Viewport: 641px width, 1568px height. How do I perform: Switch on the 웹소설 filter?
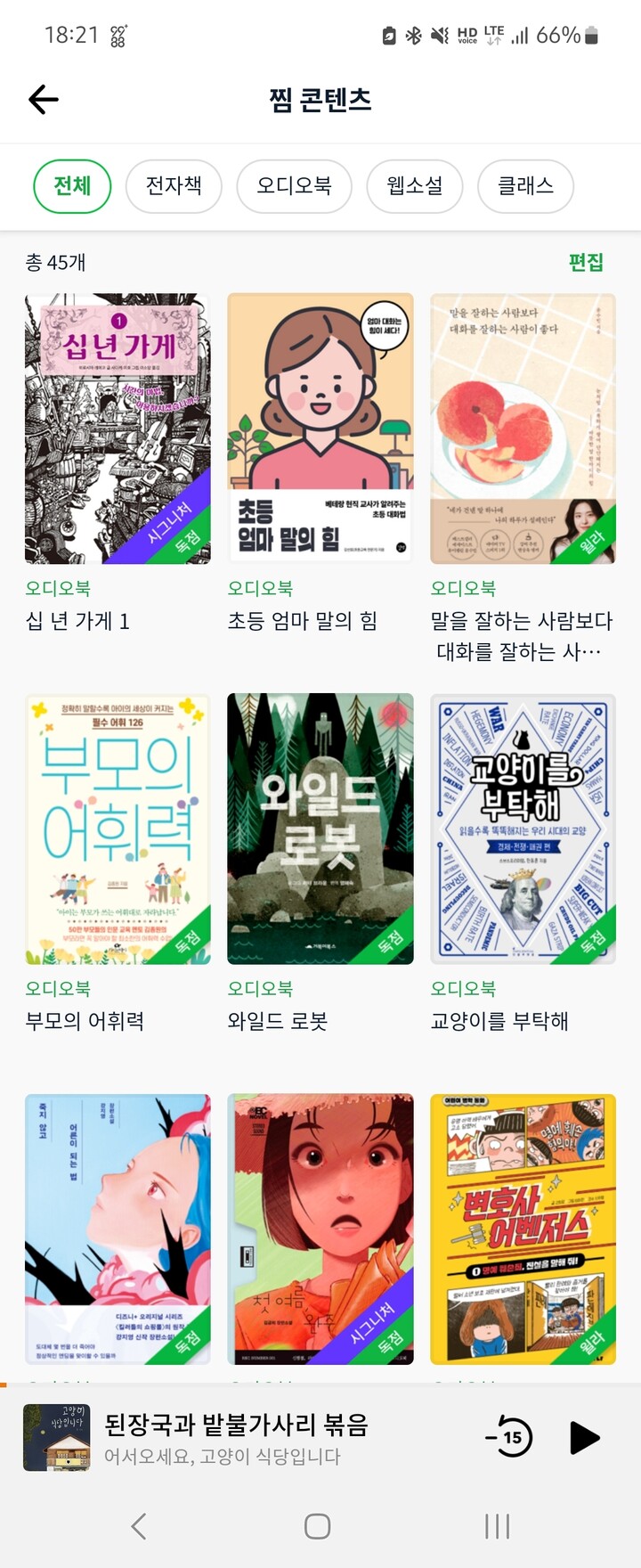point(415,186)
